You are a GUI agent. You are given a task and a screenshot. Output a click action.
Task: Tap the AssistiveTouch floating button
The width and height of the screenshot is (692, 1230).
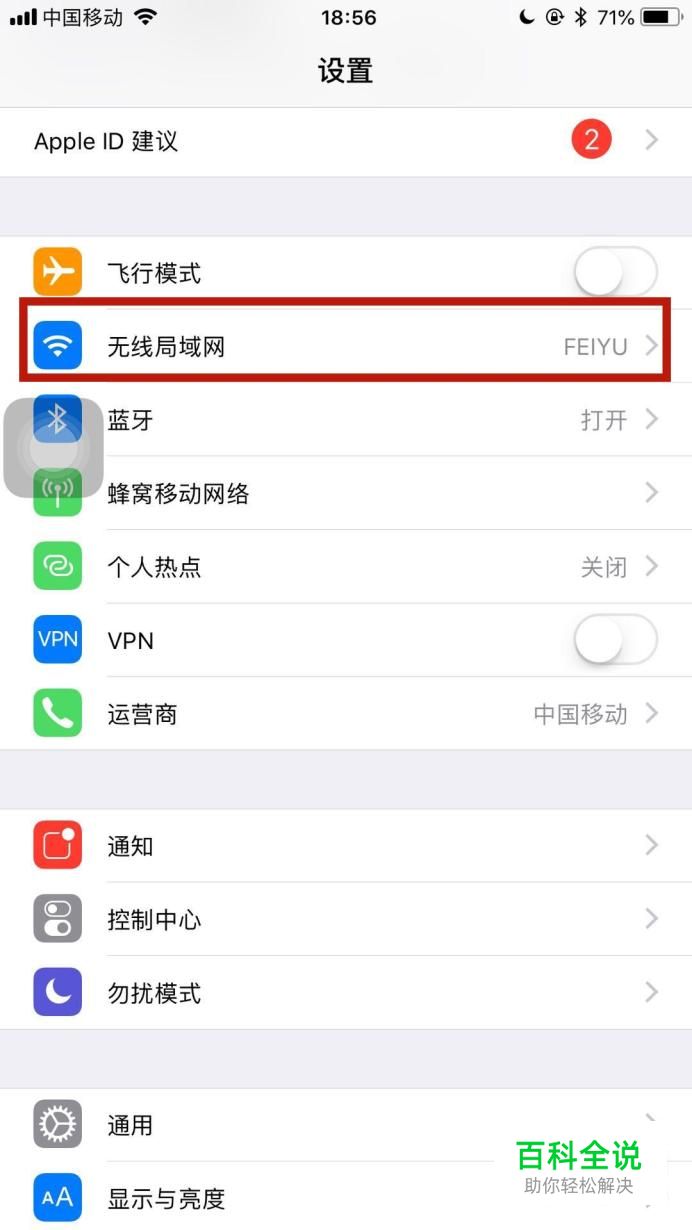click(54, 448)
